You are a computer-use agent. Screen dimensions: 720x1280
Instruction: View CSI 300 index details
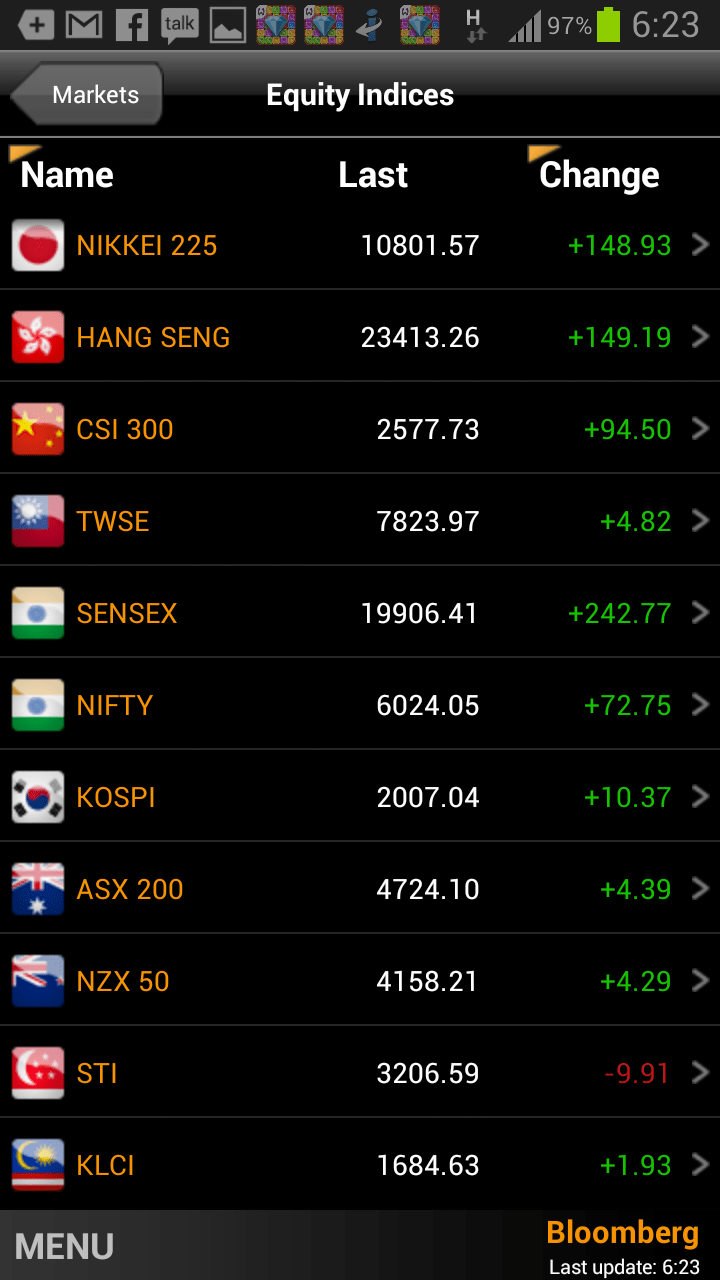click(360, 429)
